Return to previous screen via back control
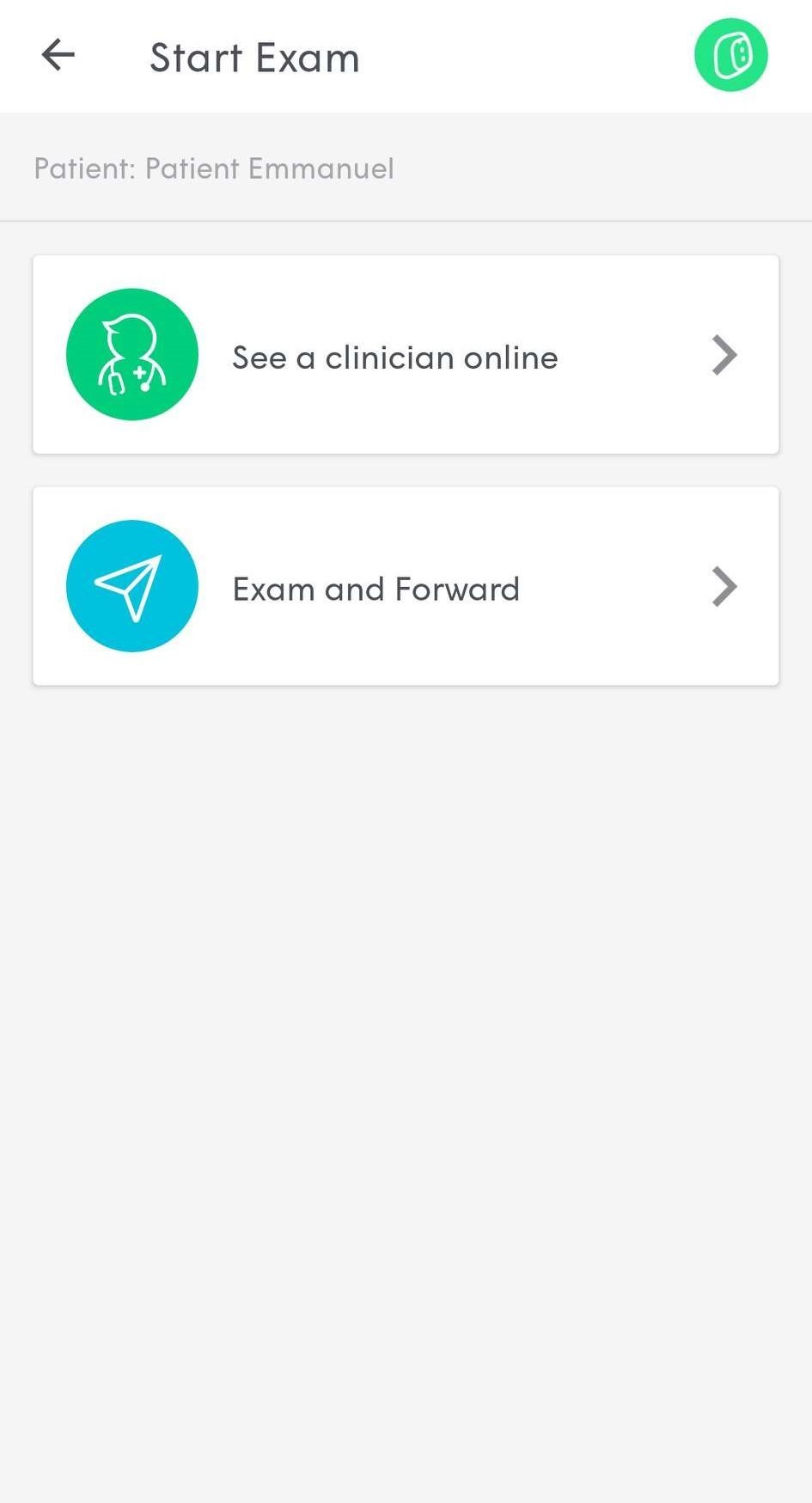This screenshot has width=812, height=1503. click(57, 55)
